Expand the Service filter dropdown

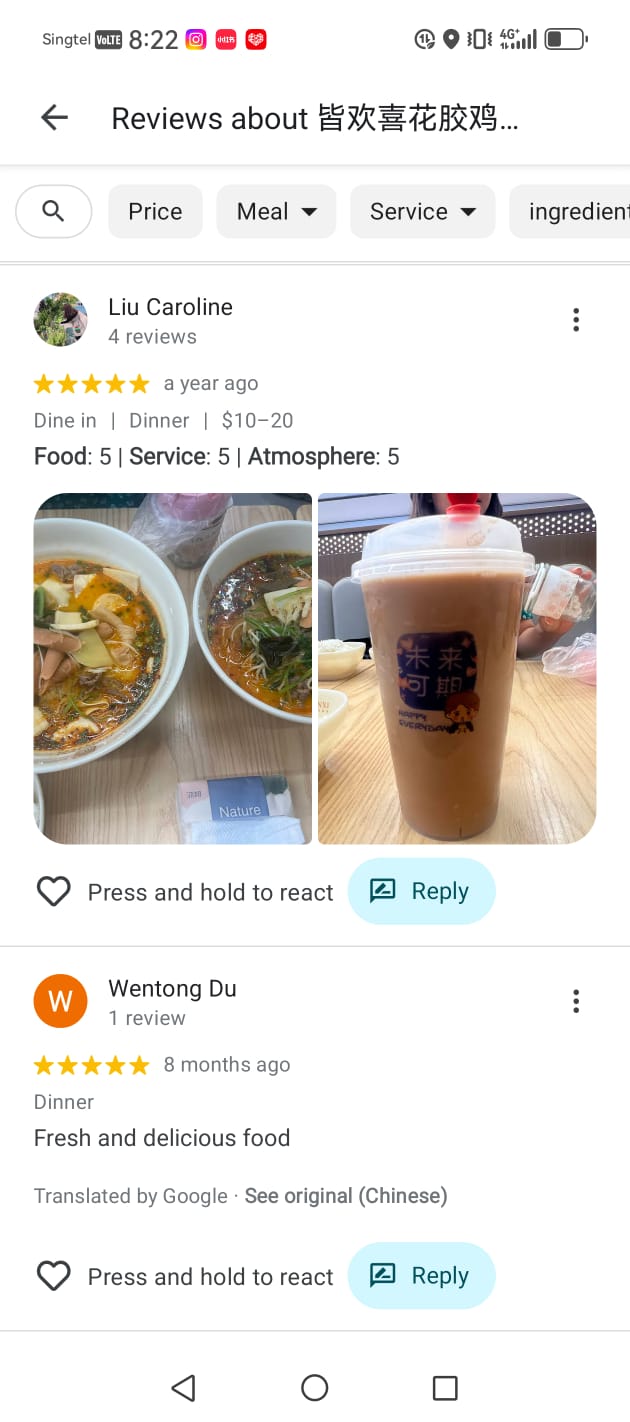coord(422,211)
